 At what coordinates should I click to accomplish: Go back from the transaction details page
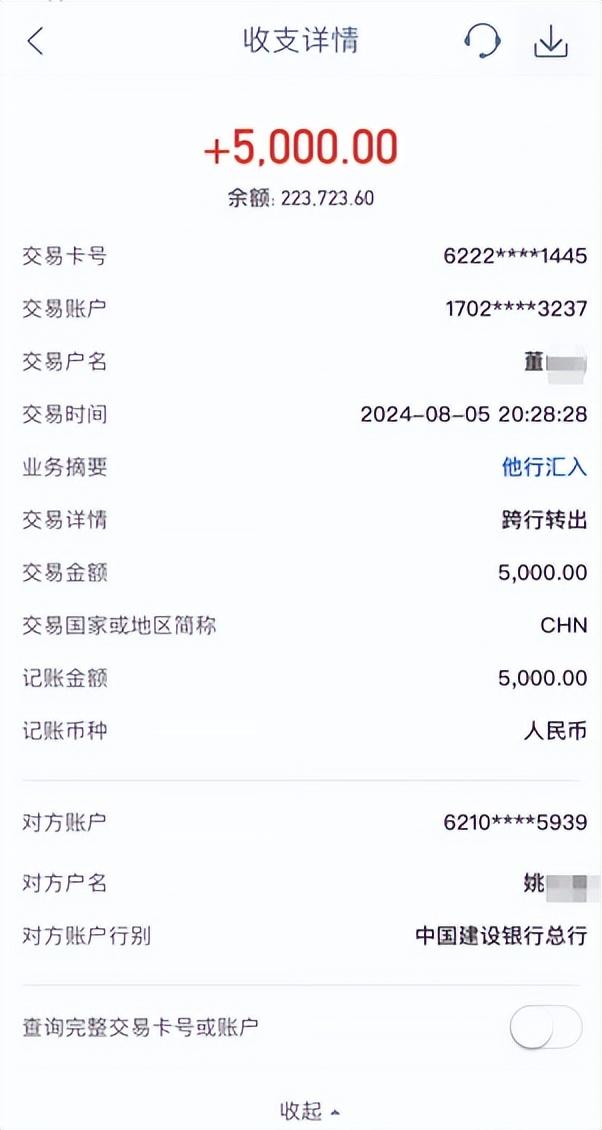36,42
